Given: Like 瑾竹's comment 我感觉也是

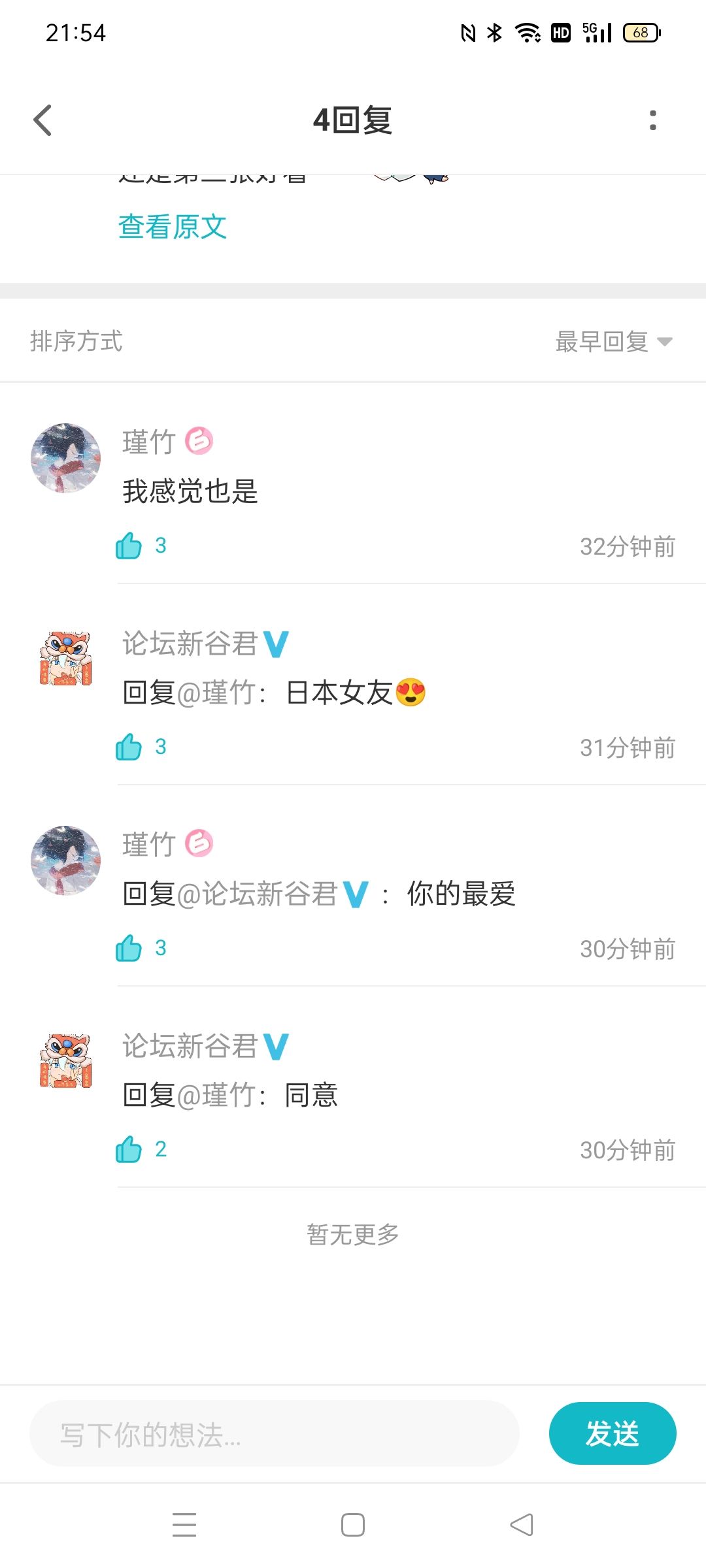Looking at the screenshot, I should (x=129, y=546).
